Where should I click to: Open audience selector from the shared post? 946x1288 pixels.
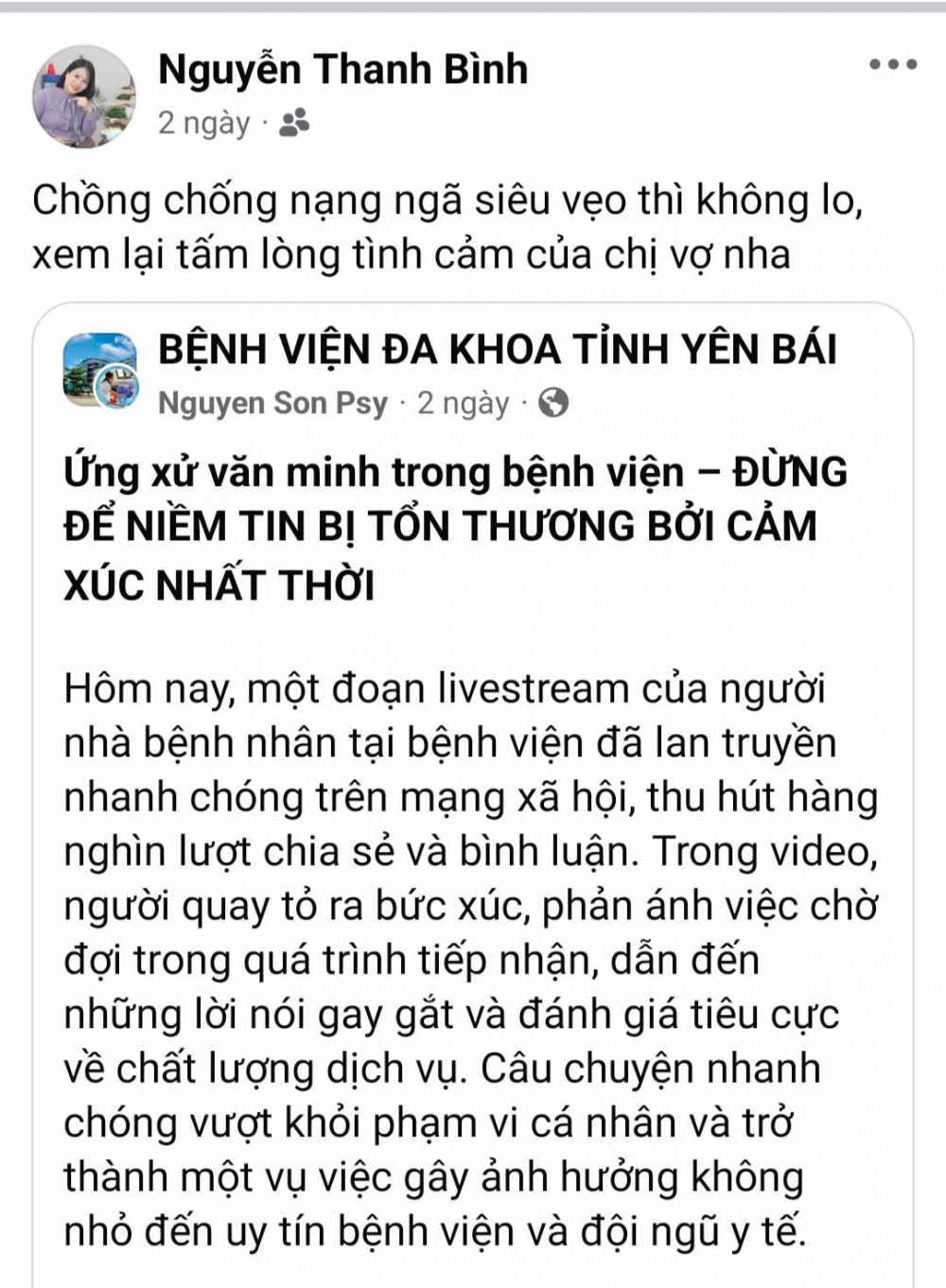[x=554, y=402]
